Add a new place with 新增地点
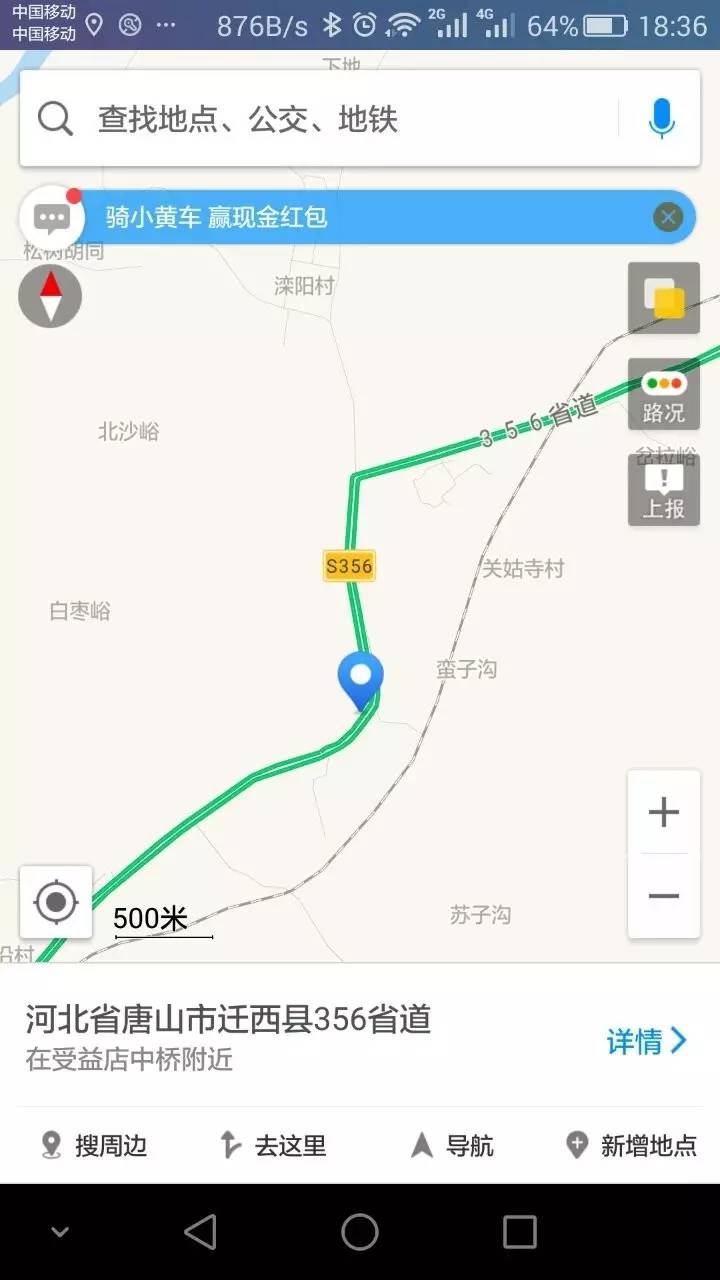The height and width of the screenshot is (1280, 720). (631, 1145)
